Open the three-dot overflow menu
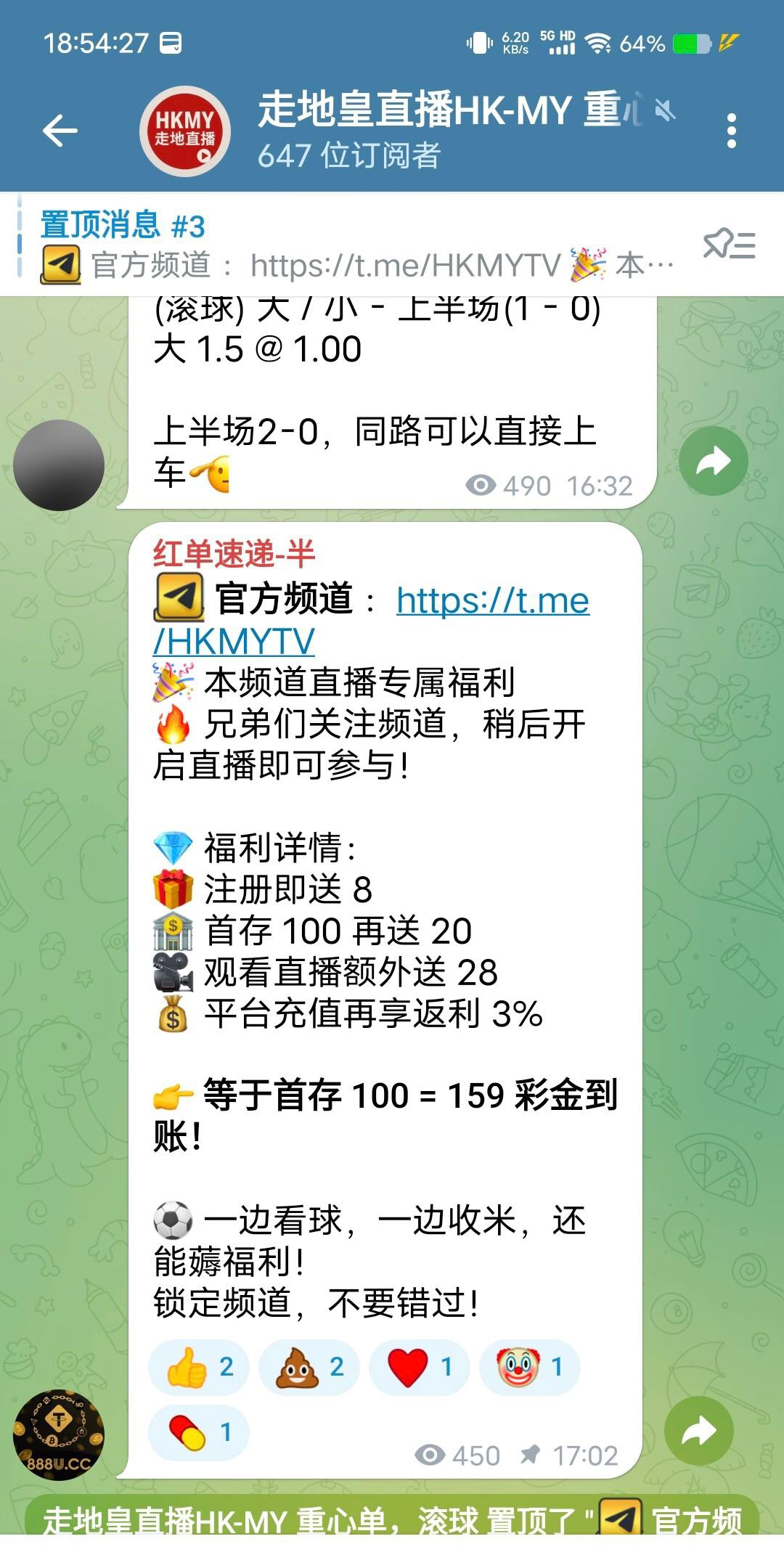 [x=731, y=131]
